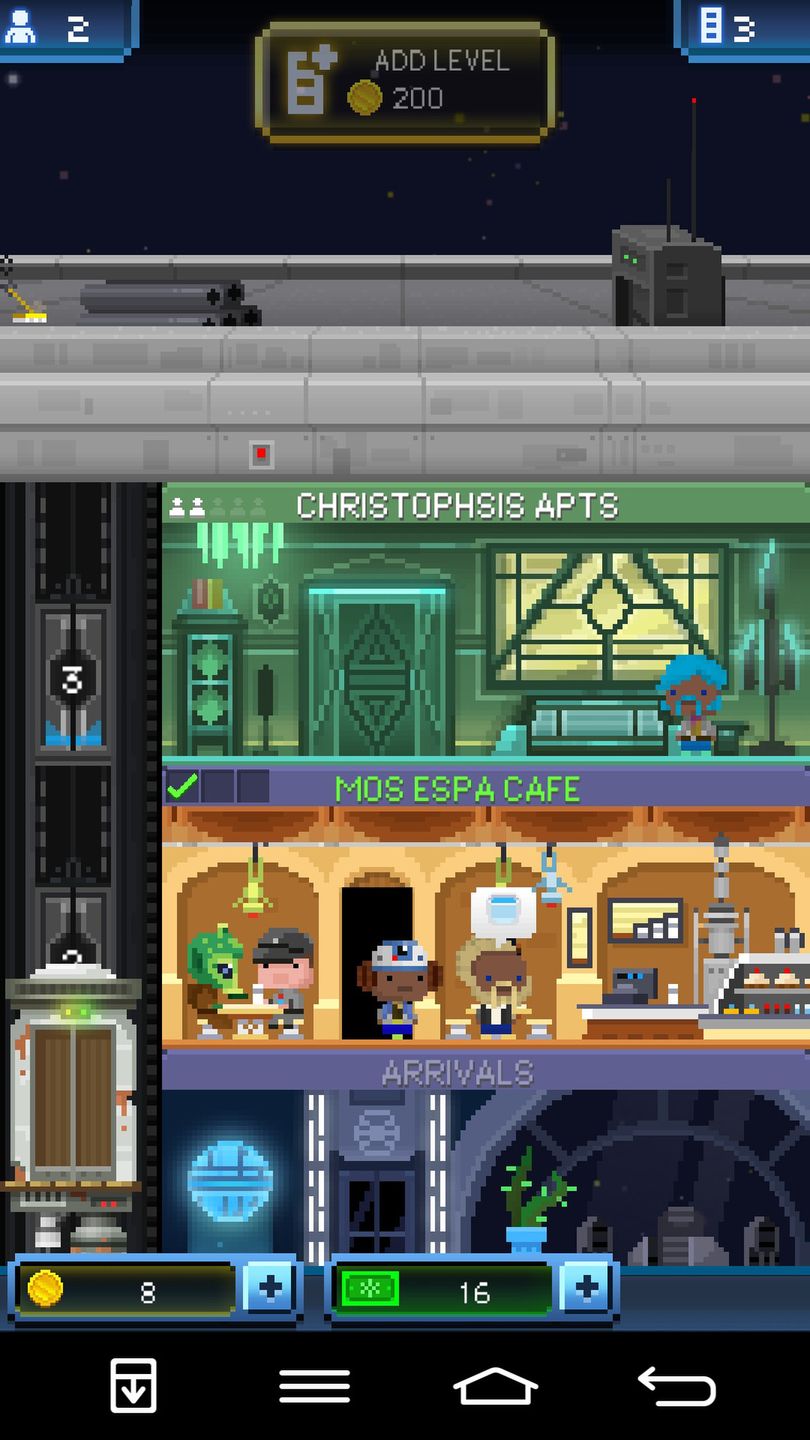Add a new level for 200 coins

[x=404, y=81]
